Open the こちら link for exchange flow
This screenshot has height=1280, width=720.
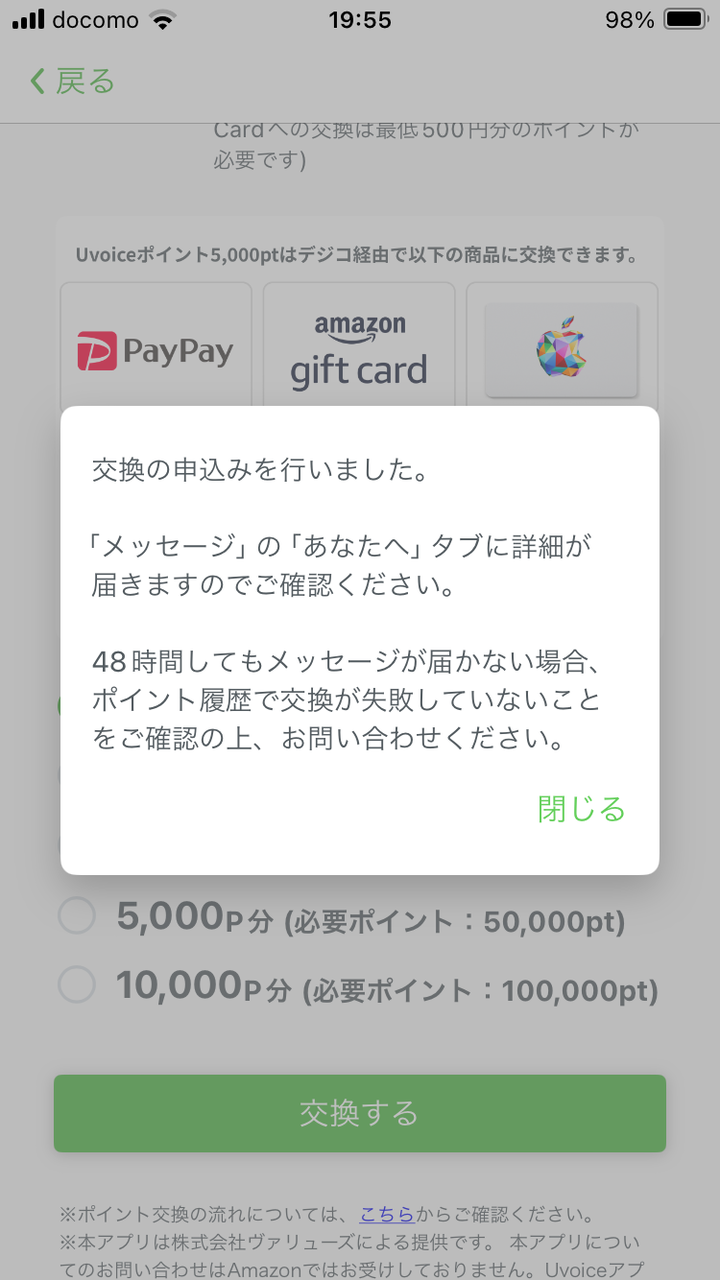[387, 1215]
